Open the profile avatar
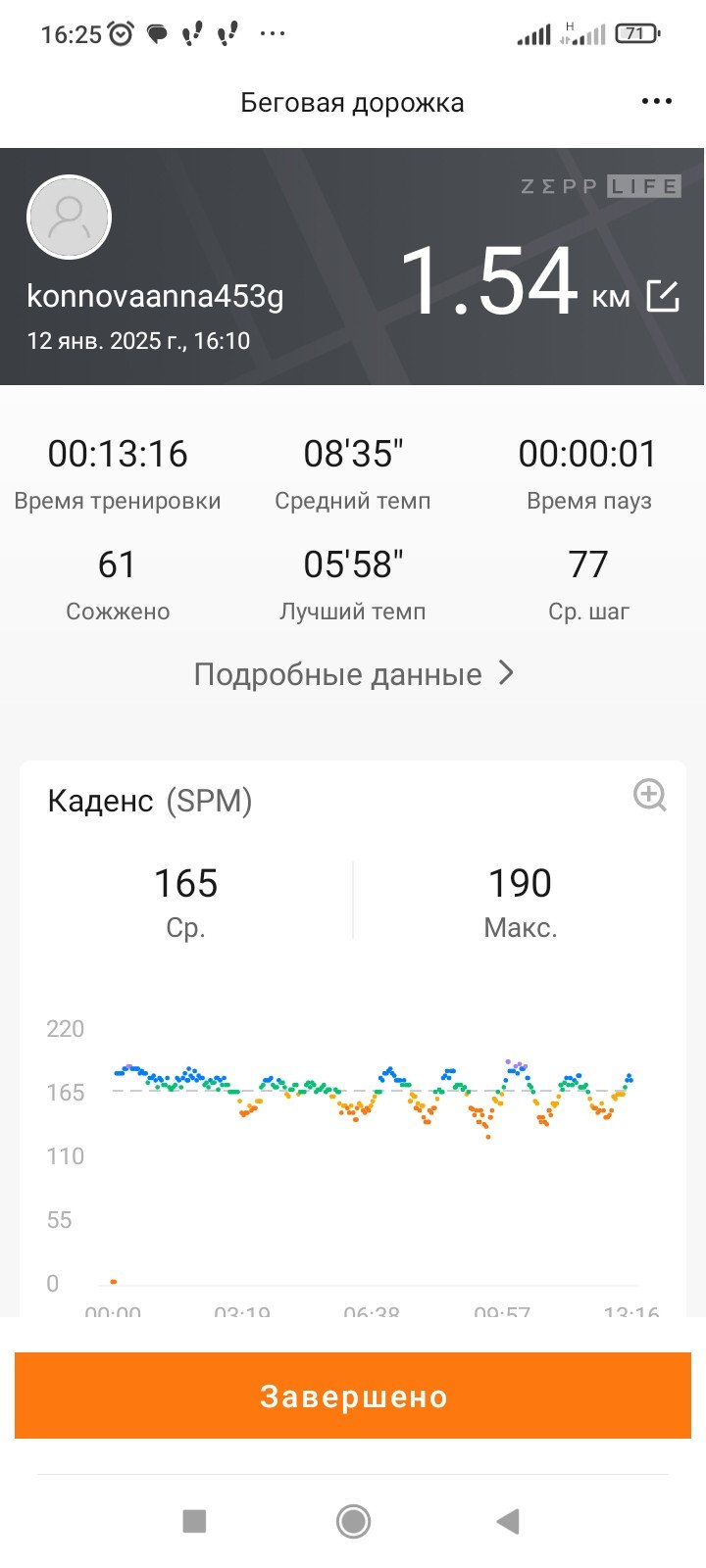The image size is (706, 1568). click(69, 218)
